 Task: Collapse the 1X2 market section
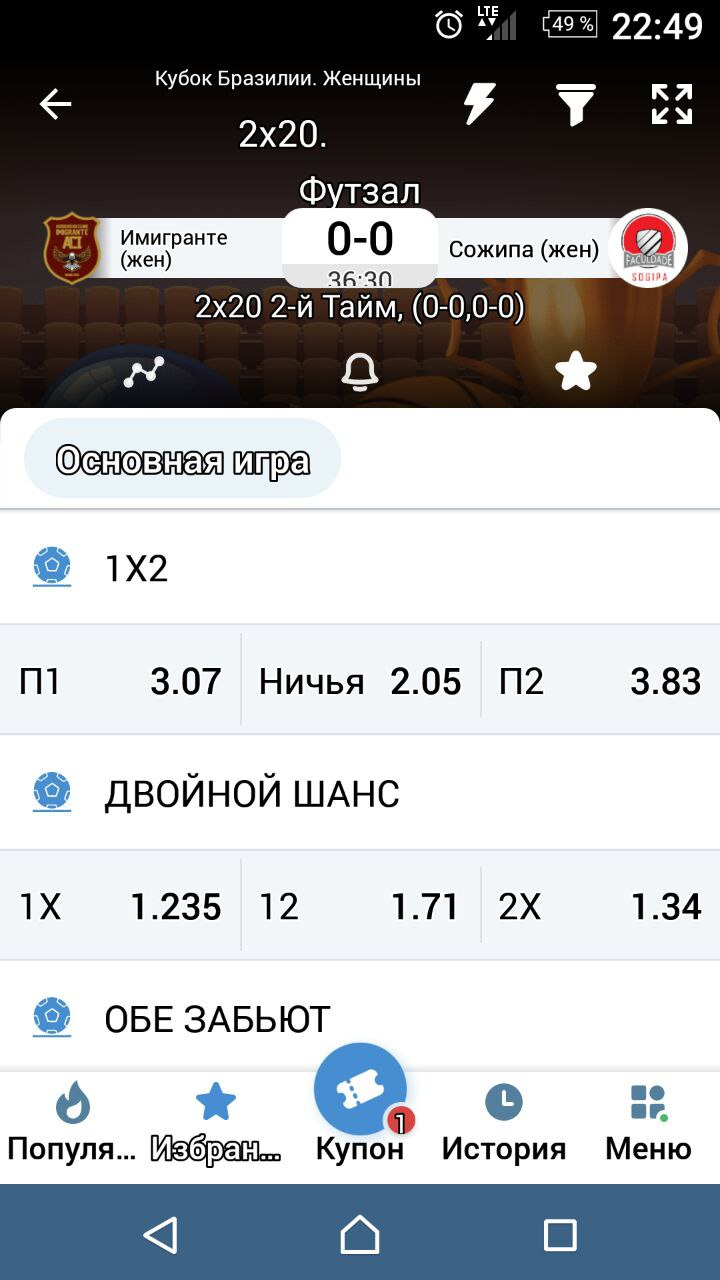(360, 568)
